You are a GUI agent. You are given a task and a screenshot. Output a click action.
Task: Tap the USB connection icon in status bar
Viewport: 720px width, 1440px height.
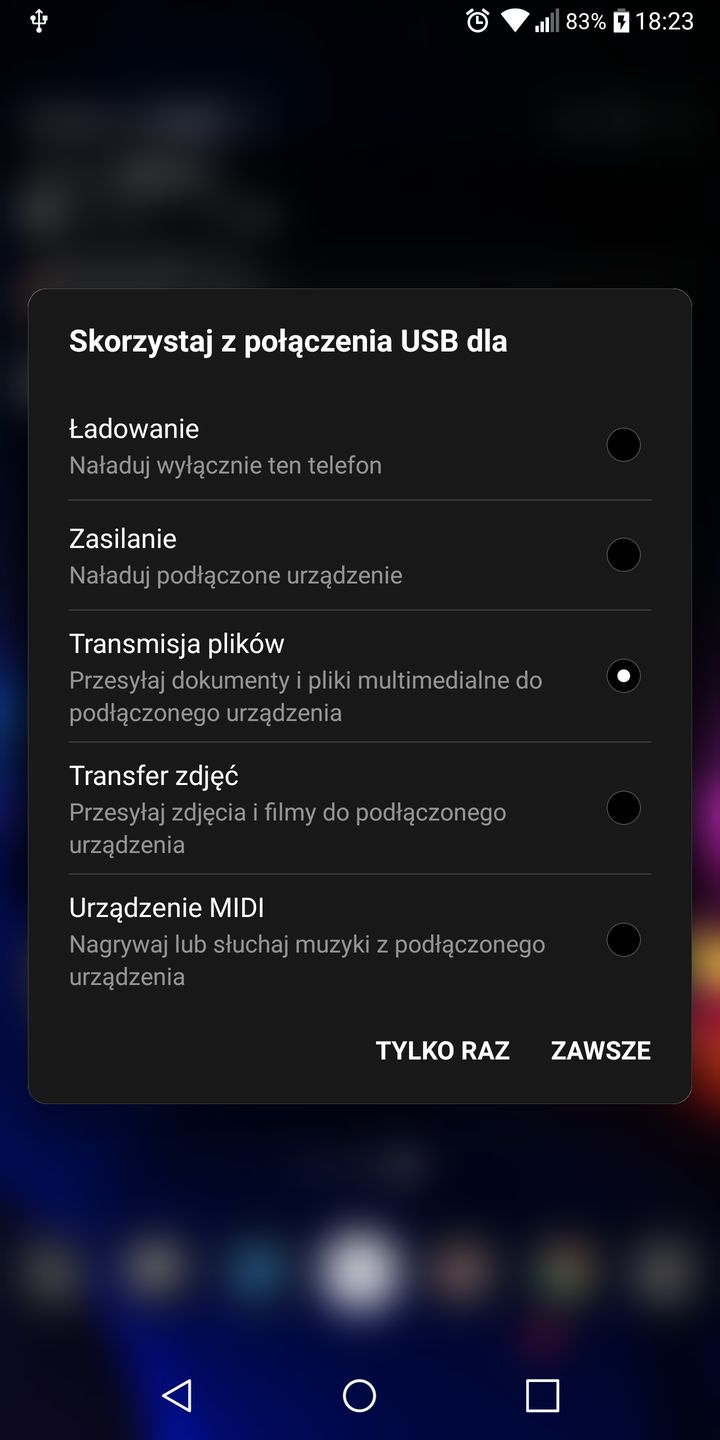click(40, 21)
